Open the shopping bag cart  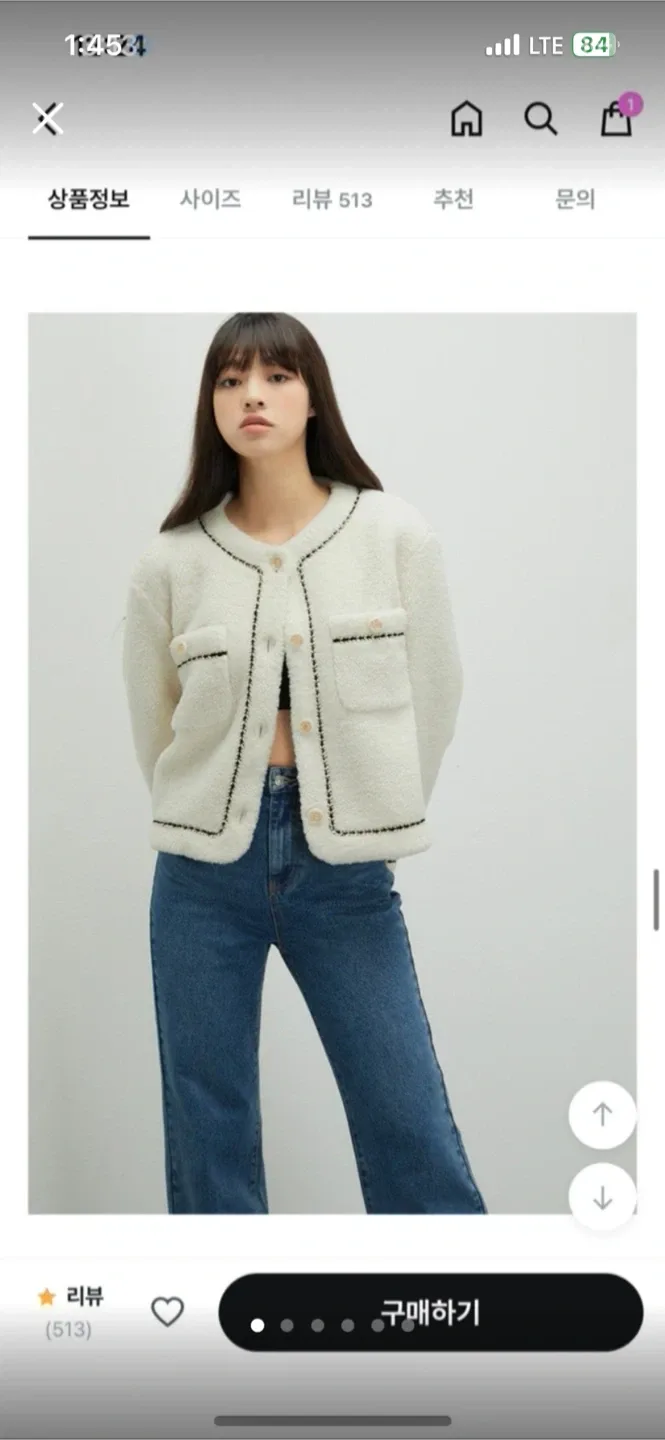click(x=616, y=119)
